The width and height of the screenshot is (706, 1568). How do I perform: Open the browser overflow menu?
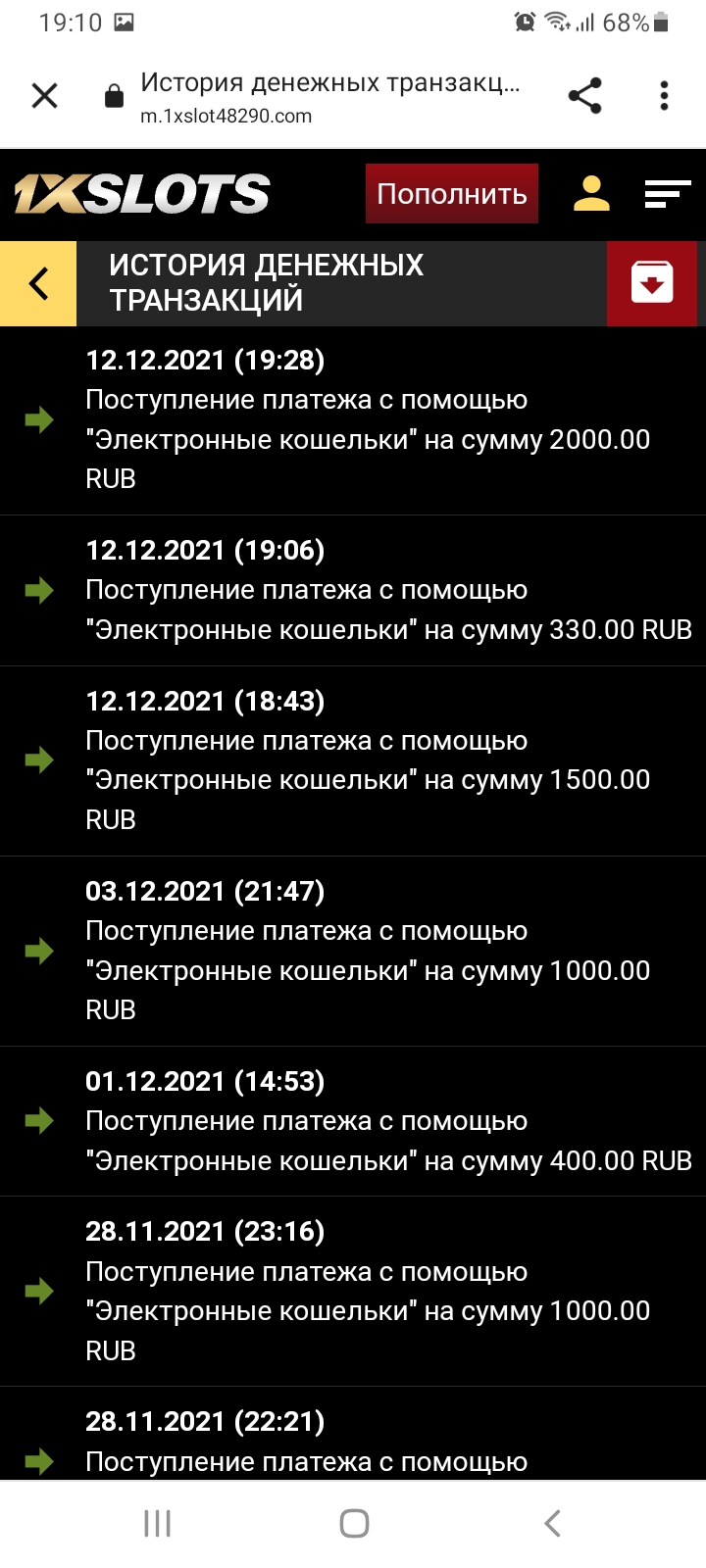coord(664,96)
